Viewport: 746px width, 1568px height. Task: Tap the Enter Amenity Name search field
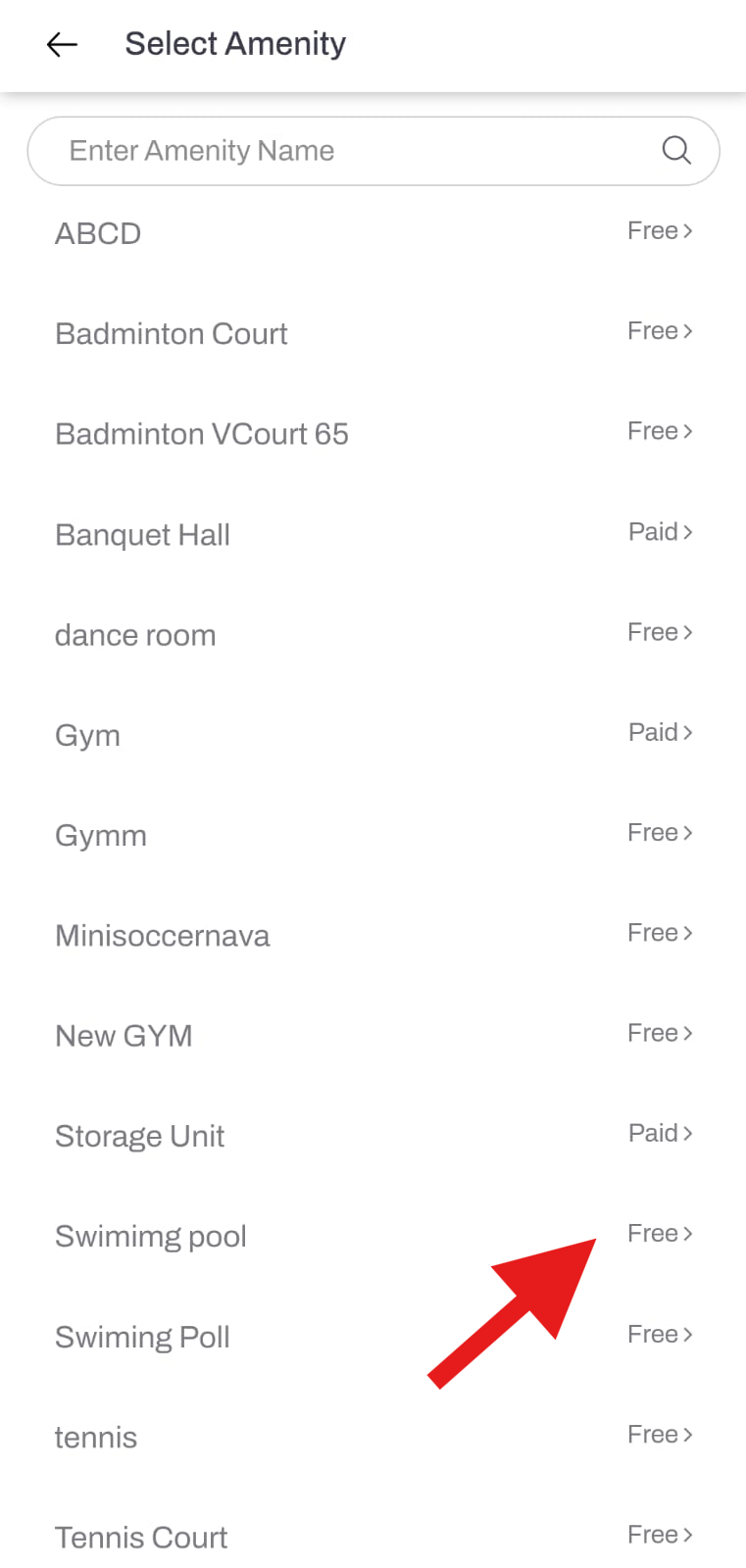click(x=373, y=151)
